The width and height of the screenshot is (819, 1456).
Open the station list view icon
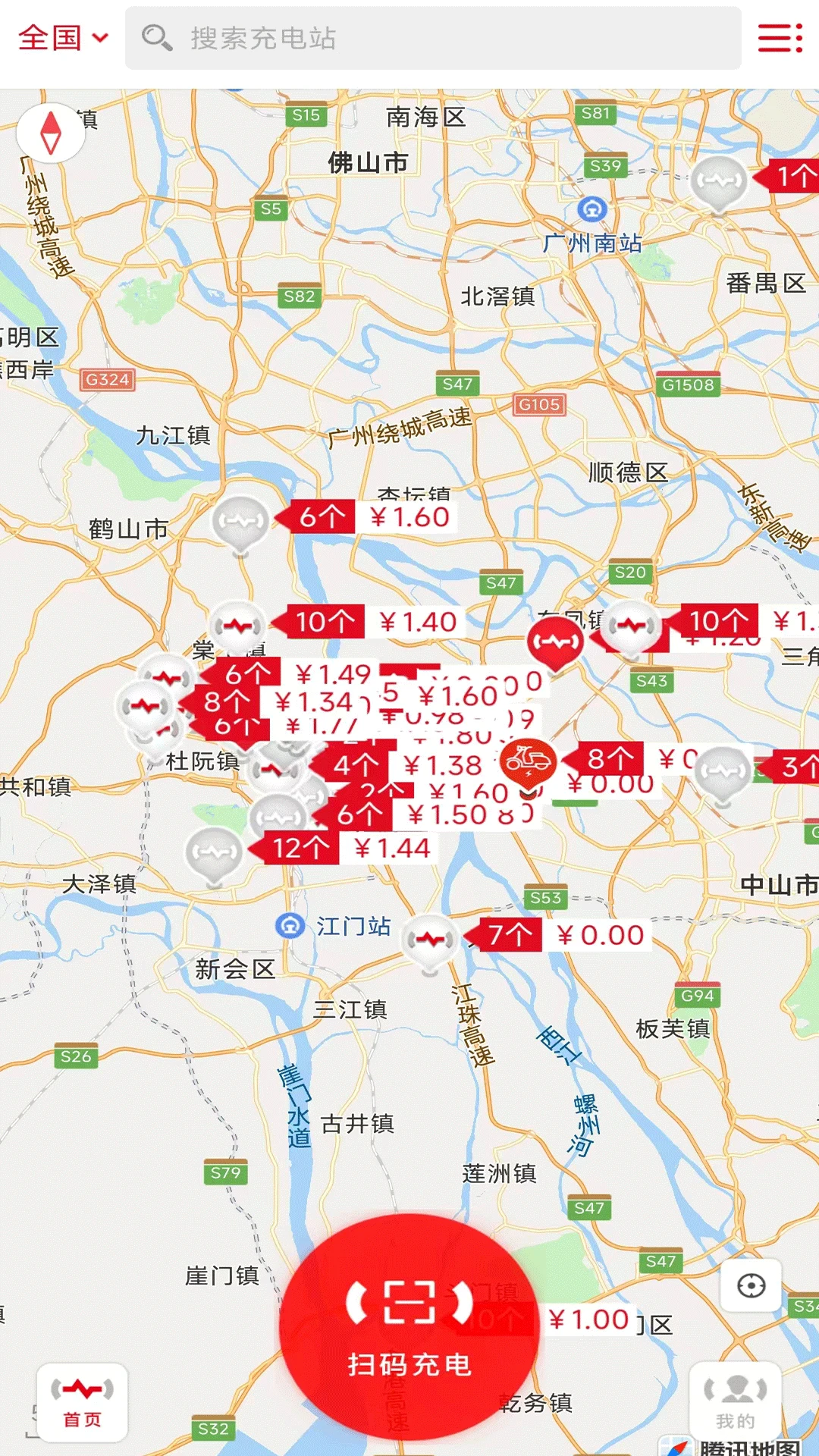tap(780, 38)
